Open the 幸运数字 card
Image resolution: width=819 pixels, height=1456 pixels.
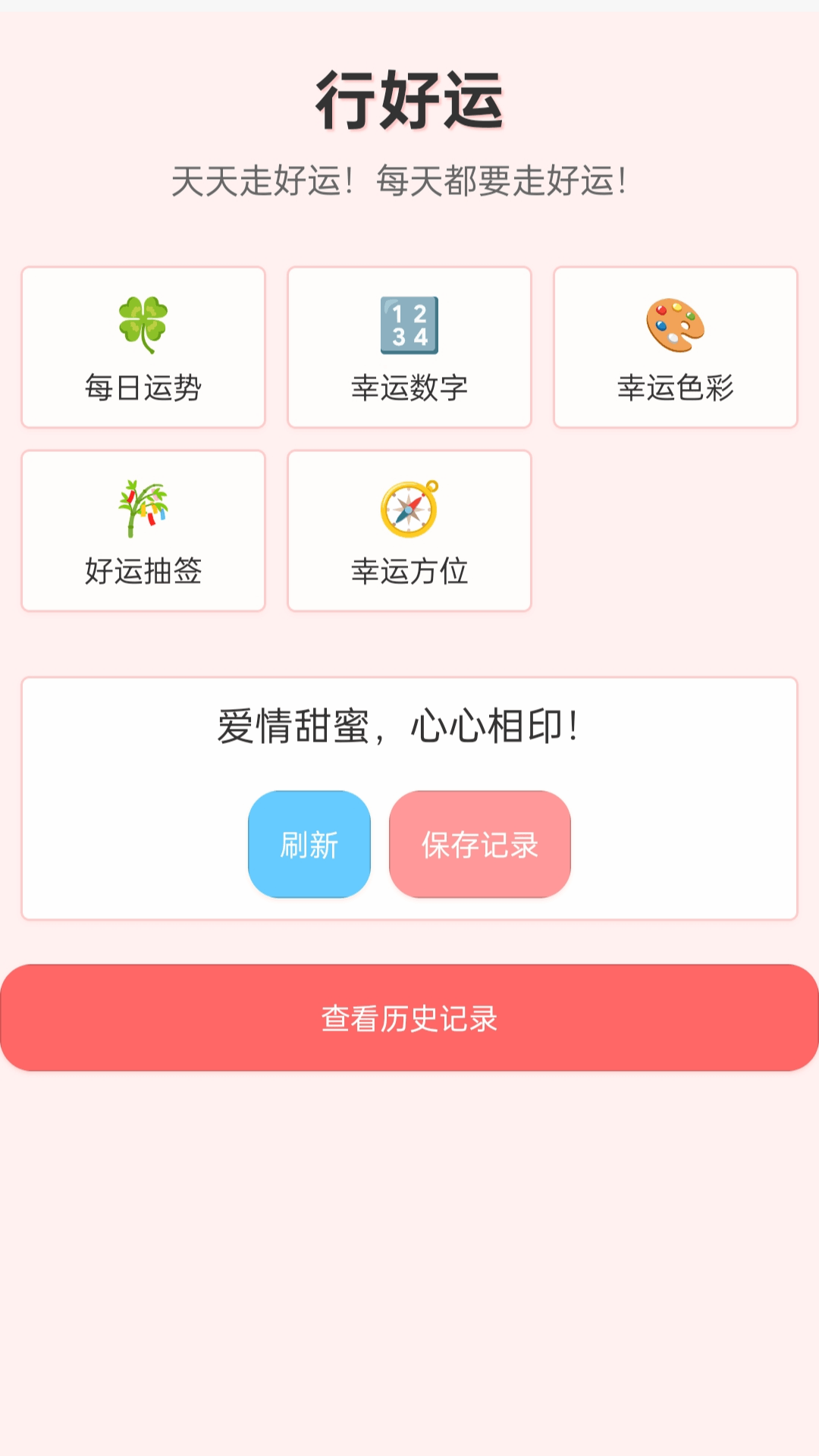tap(409, 347)
